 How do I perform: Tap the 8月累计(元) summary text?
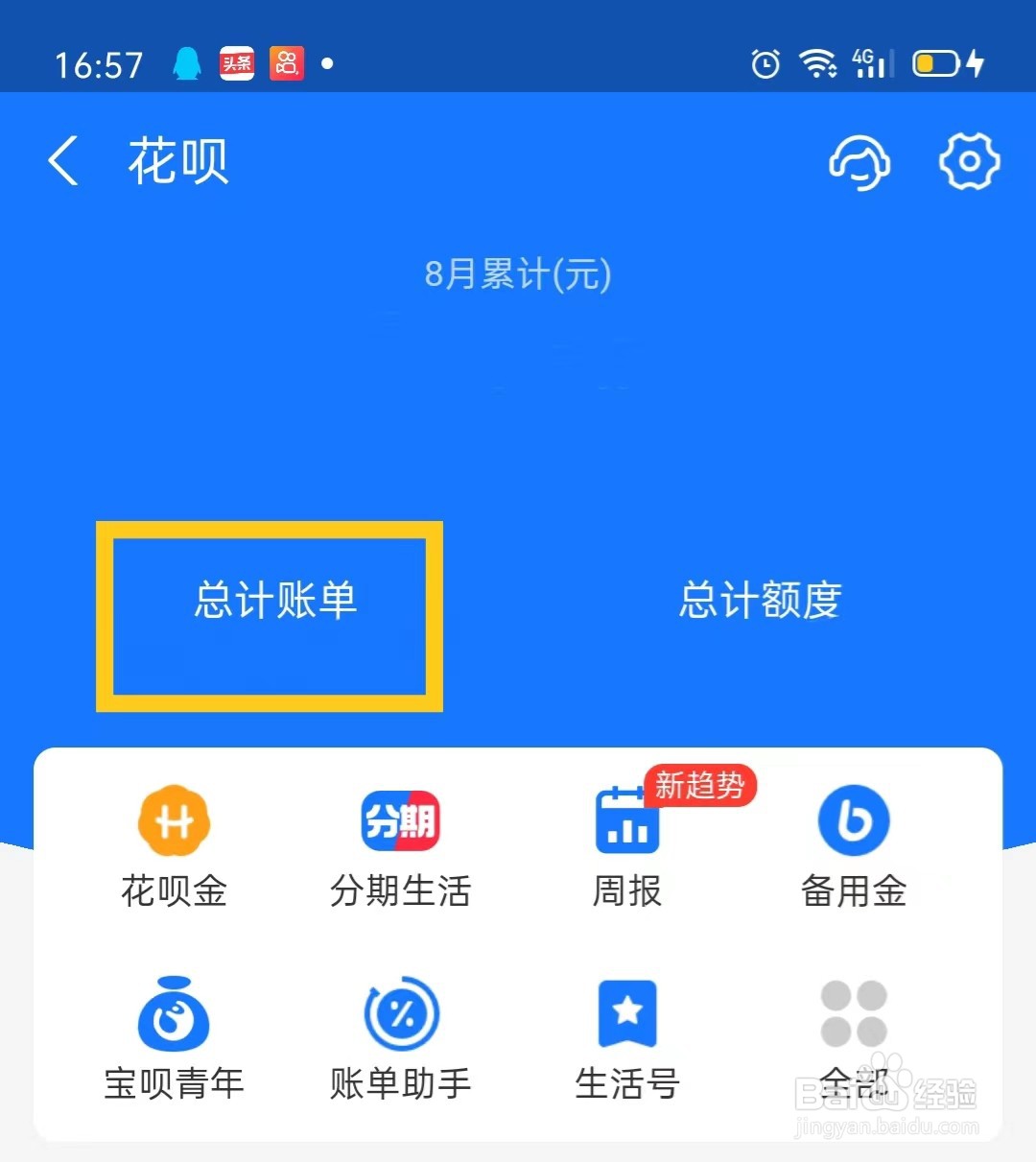[x=518, y=273]
